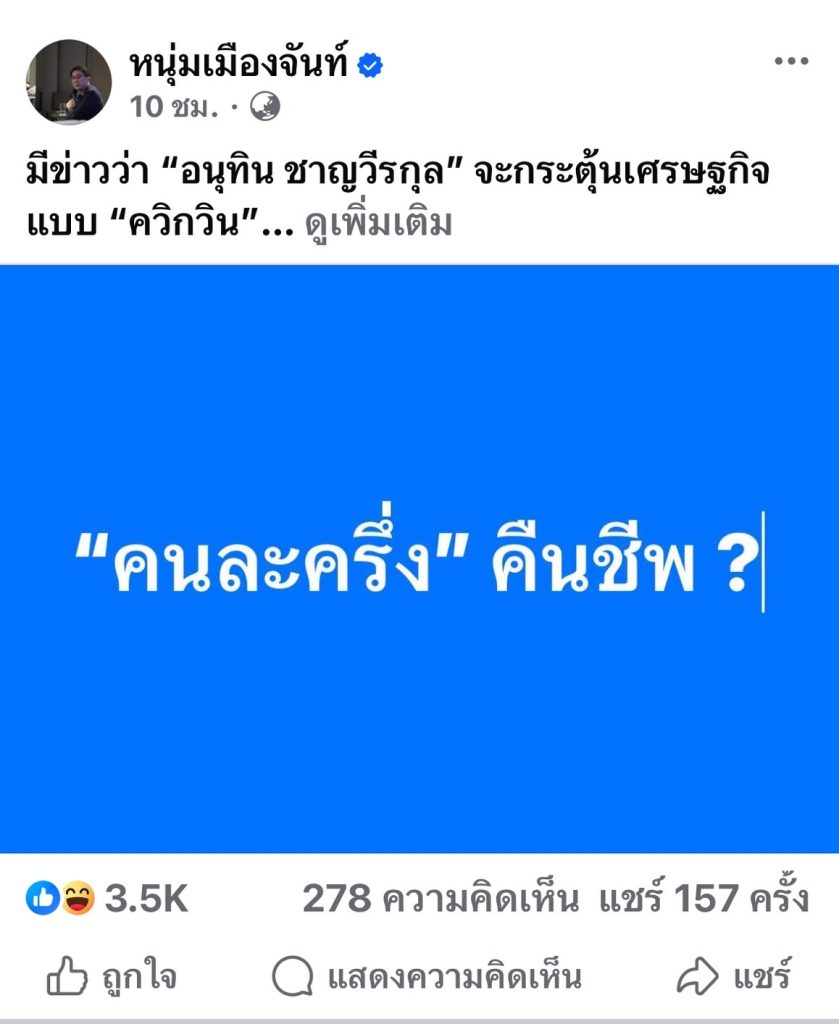Open the หนุ่มเมืองจันท์ page name
The image size is (839, 1024).
click(x=242, y=65)
